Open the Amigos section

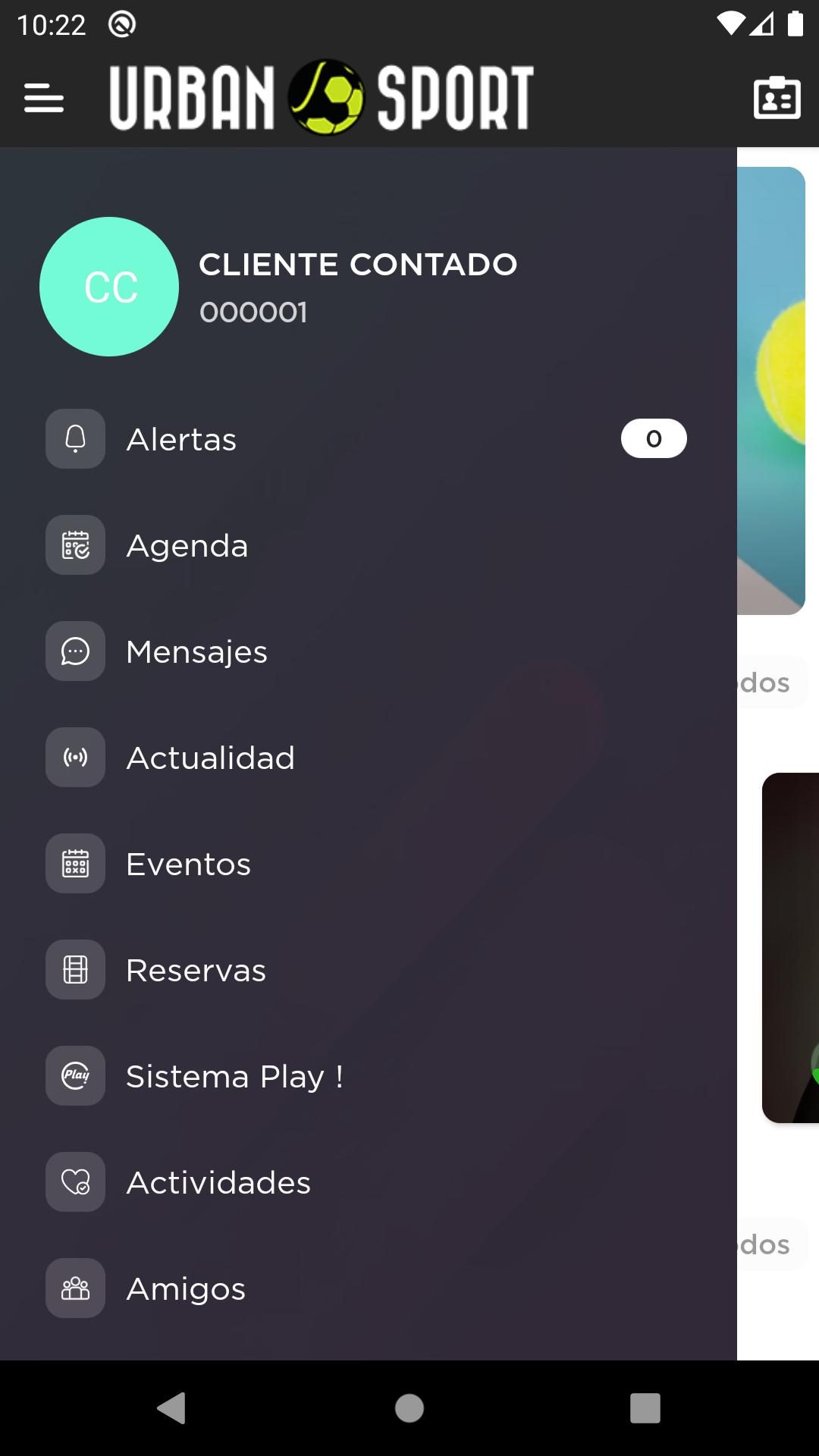(186, 1288)
